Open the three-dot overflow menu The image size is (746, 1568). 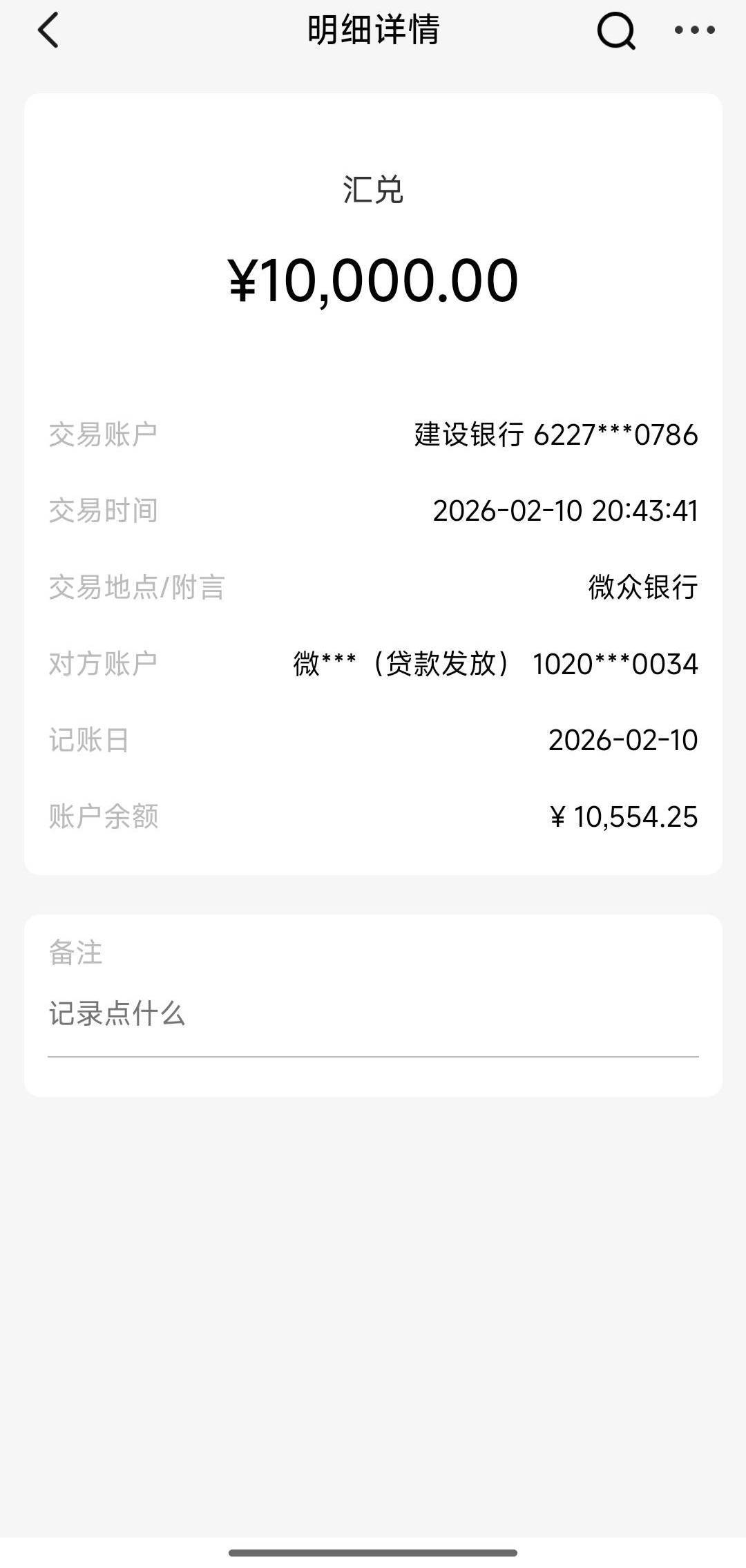tap(694, 30)
